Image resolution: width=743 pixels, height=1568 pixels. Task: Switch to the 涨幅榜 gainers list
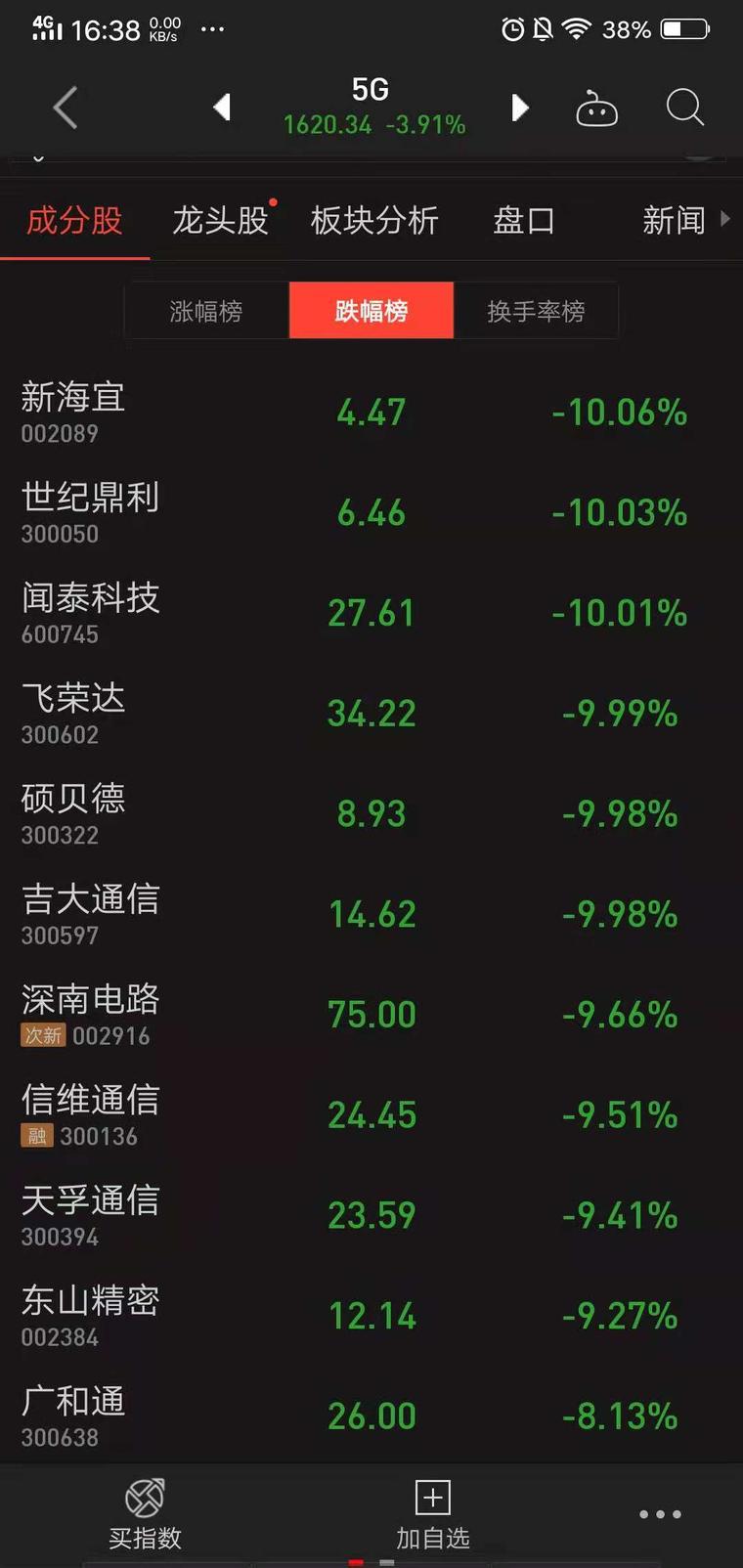207,310
